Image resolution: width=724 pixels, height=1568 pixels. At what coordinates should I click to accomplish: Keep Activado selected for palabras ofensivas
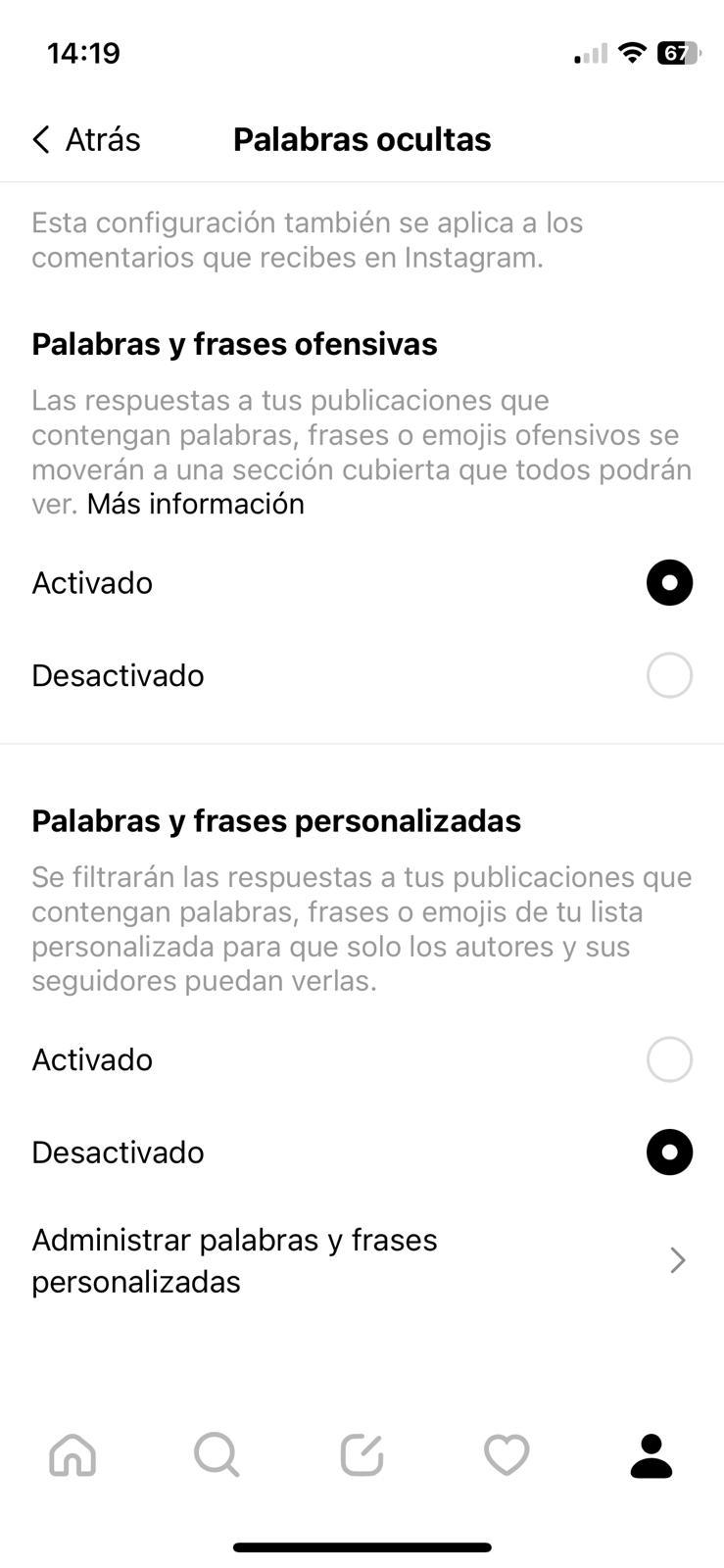click(x=669, y=582)
